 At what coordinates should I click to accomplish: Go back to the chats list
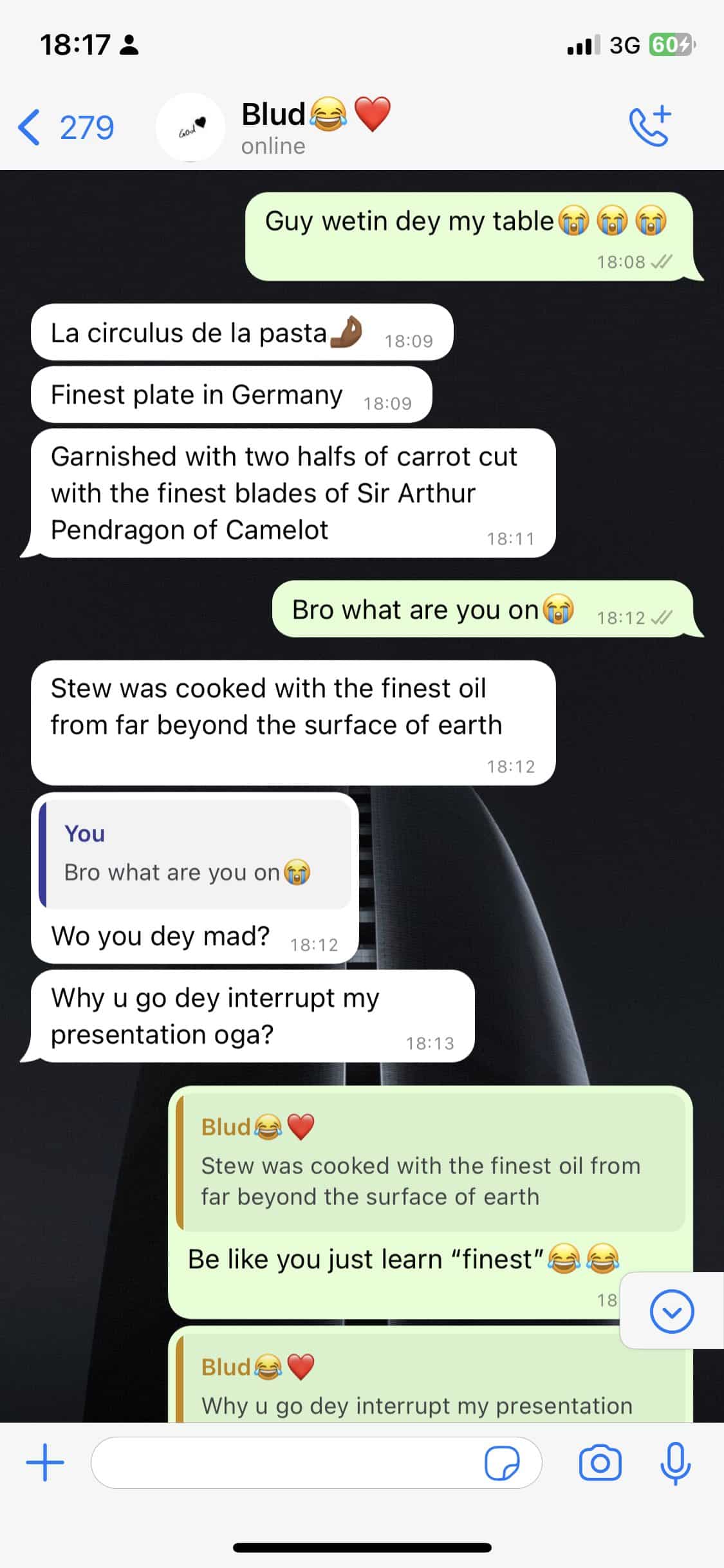pos(64,127)
